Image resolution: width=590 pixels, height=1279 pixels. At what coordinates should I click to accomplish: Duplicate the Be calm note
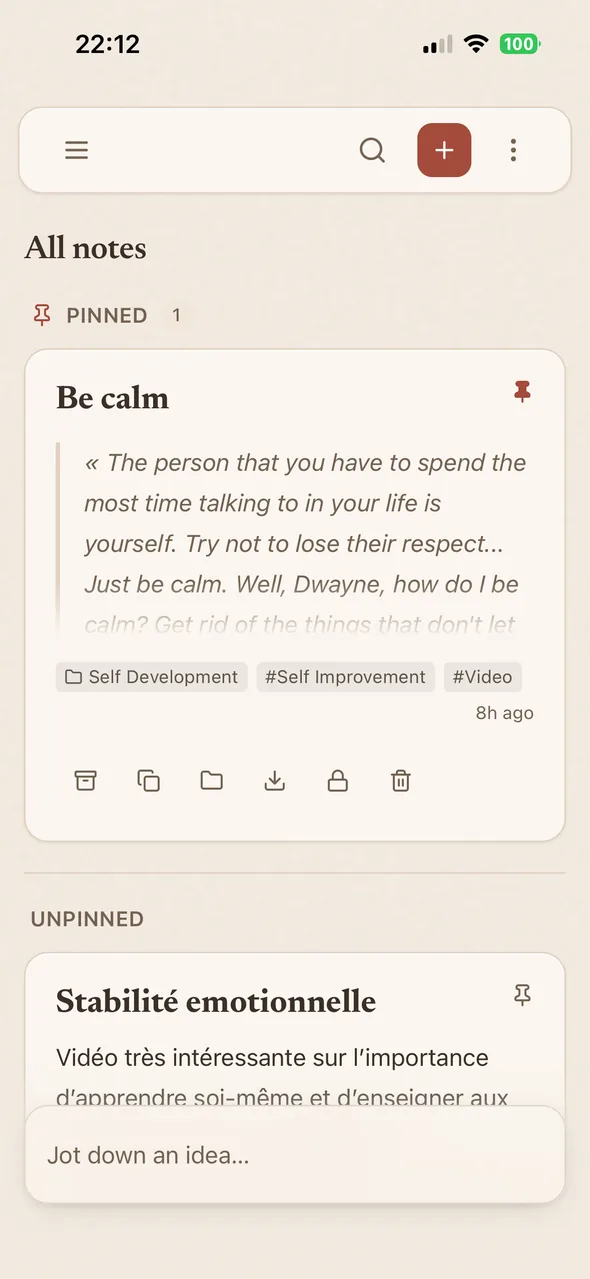click(x=149, y=781)
